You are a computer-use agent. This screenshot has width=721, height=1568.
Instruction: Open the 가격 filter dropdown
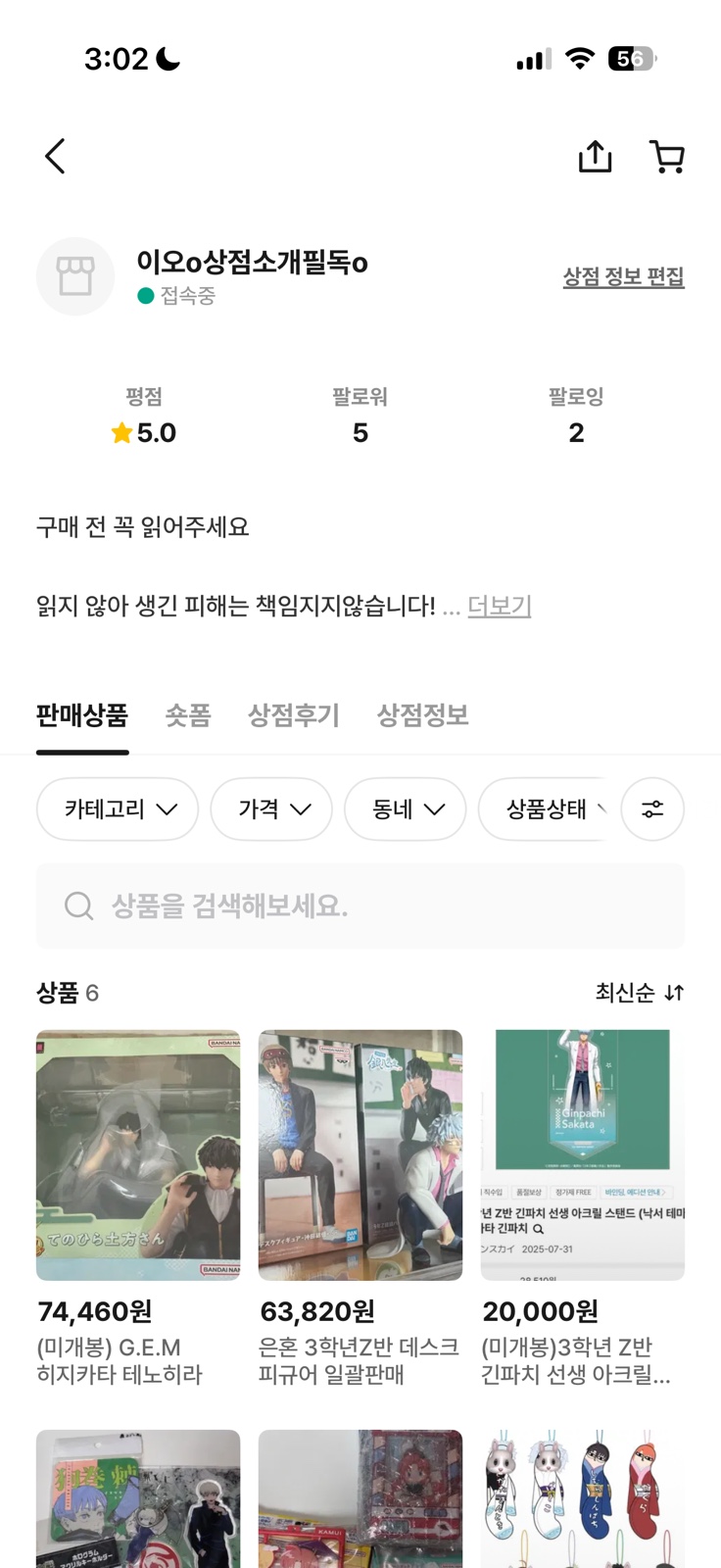pyautogui.click(x=271, y=809)
